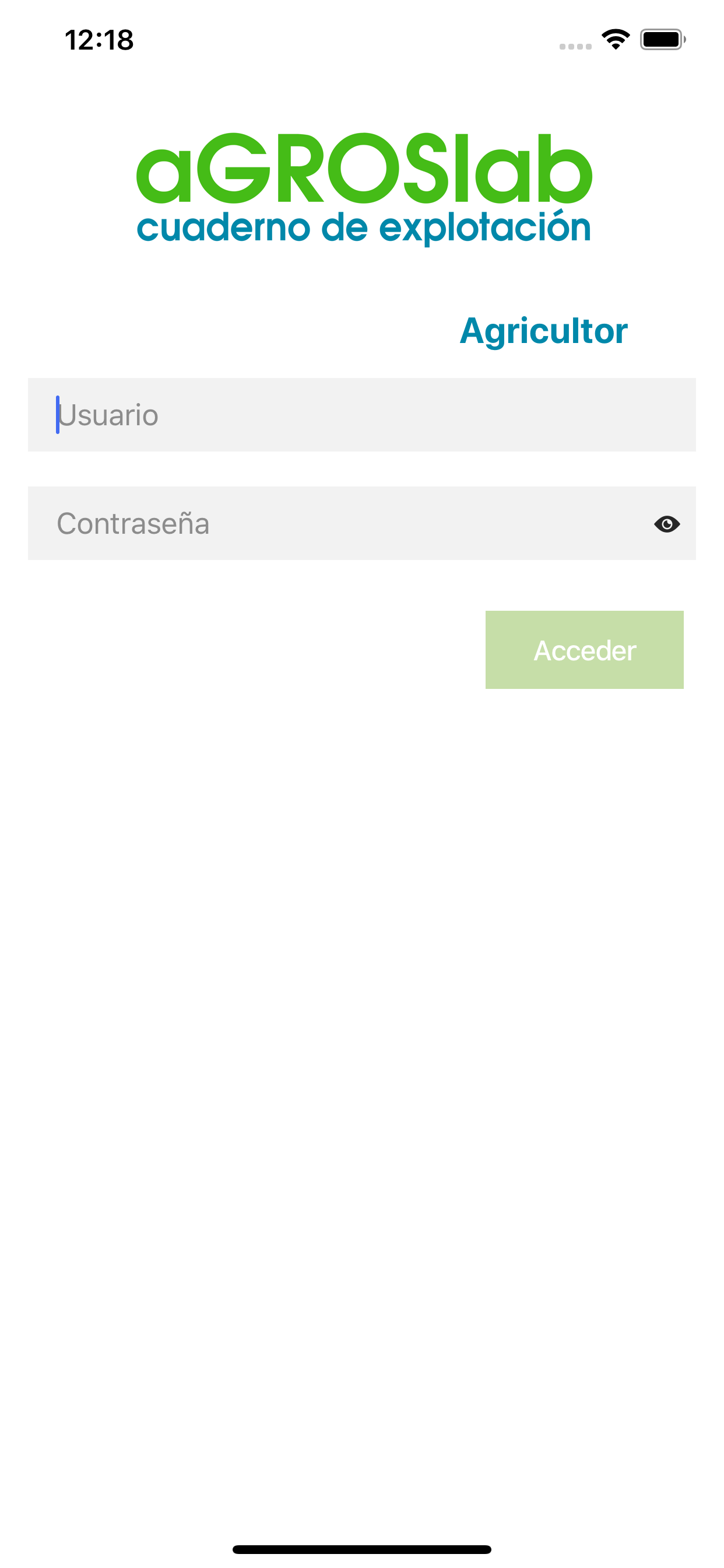
Task: Click the cuaderno de explotación subtitle
Action: pyautogui.click(x=364, y=228)
